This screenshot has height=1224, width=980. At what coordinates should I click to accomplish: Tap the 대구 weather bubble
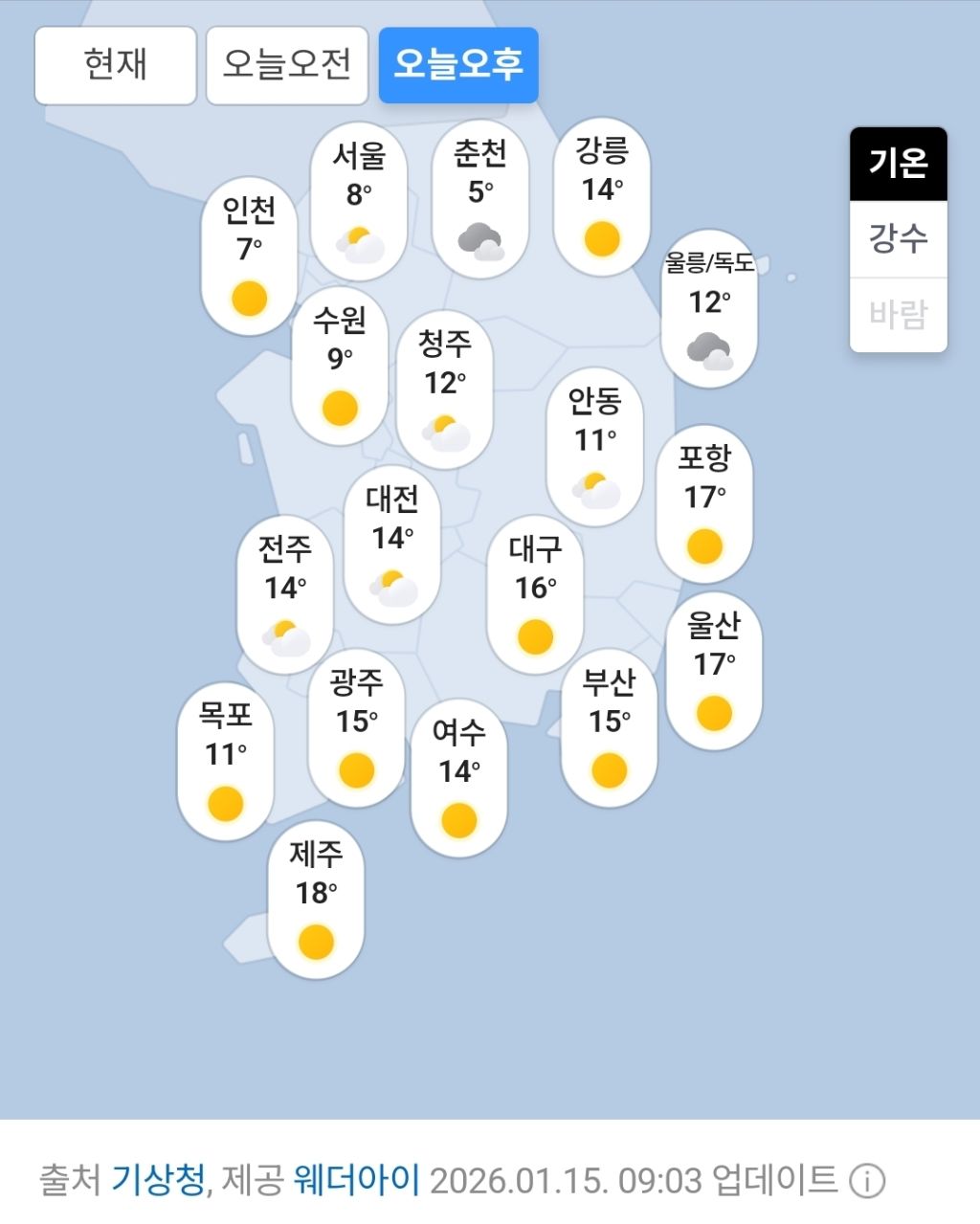click(x=535, y=593)
